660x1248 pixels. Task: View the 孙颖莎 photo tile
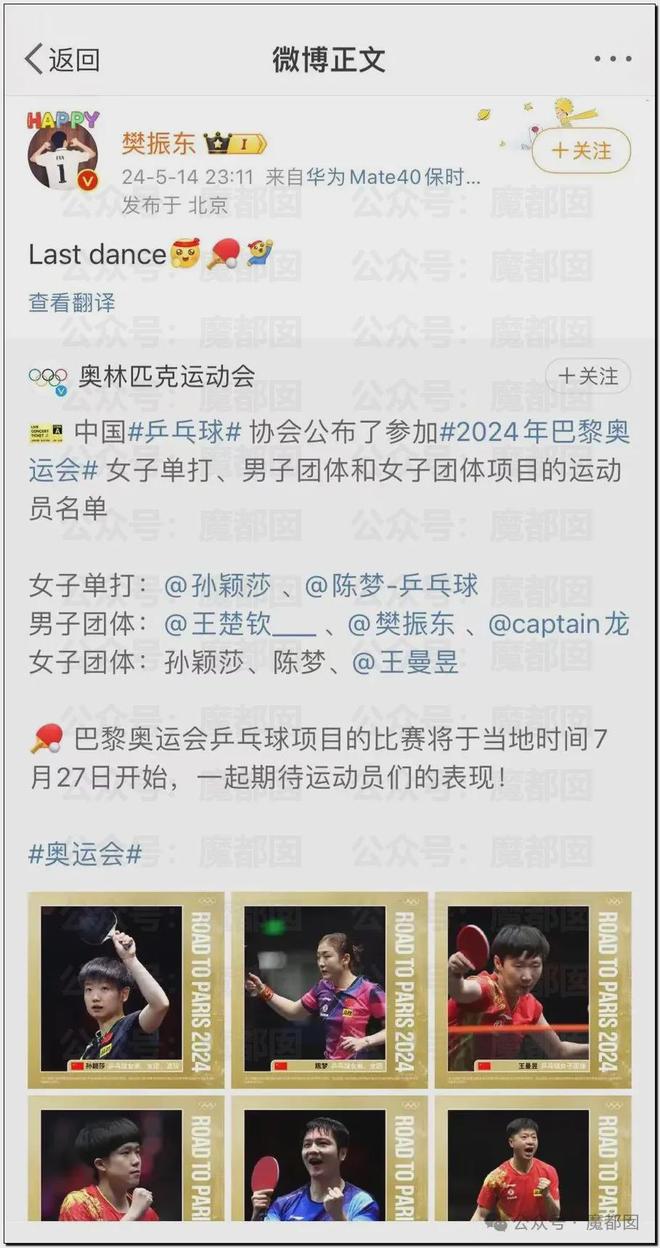(x=126, y=989)
